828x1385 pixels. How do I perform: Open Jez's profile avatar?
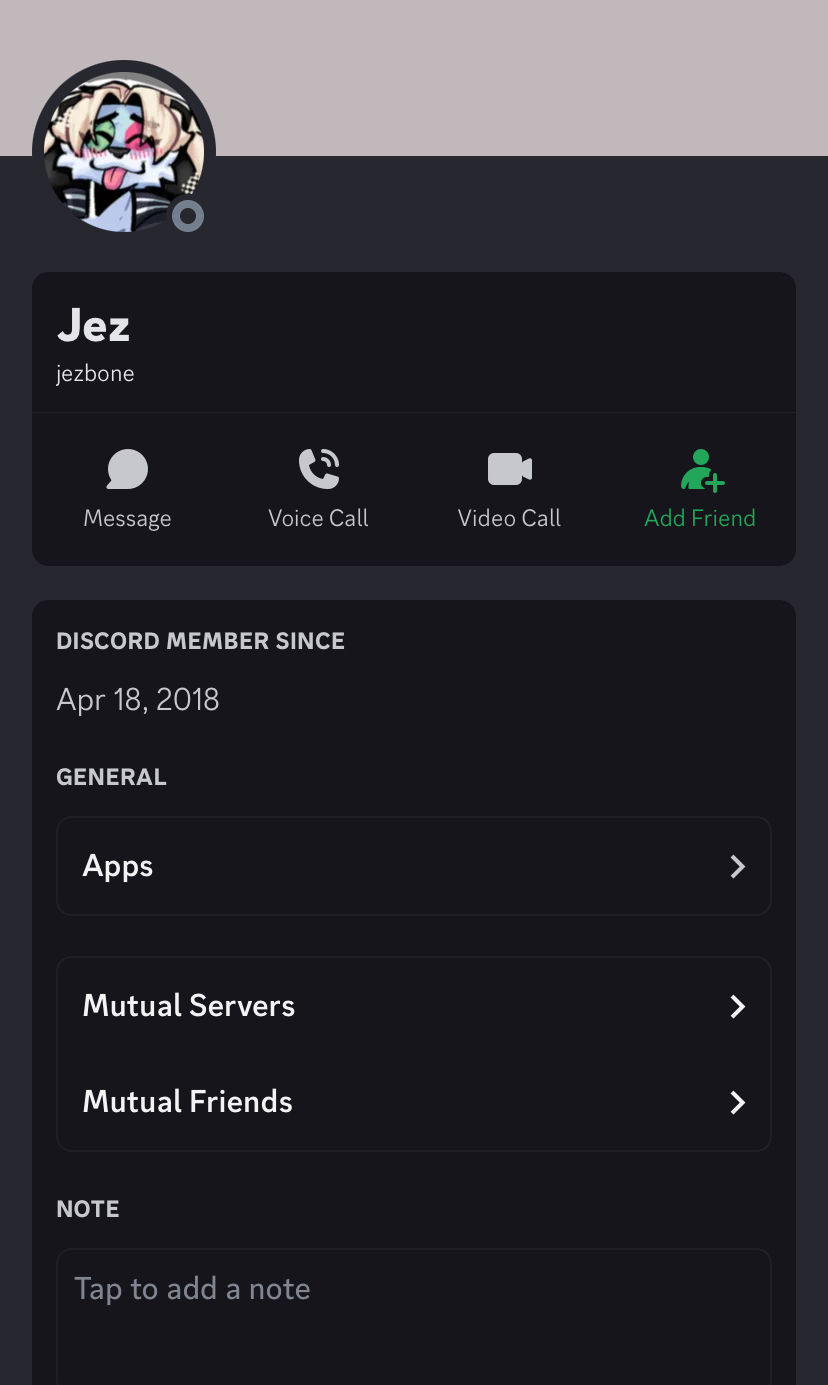(x=124, y=152)
